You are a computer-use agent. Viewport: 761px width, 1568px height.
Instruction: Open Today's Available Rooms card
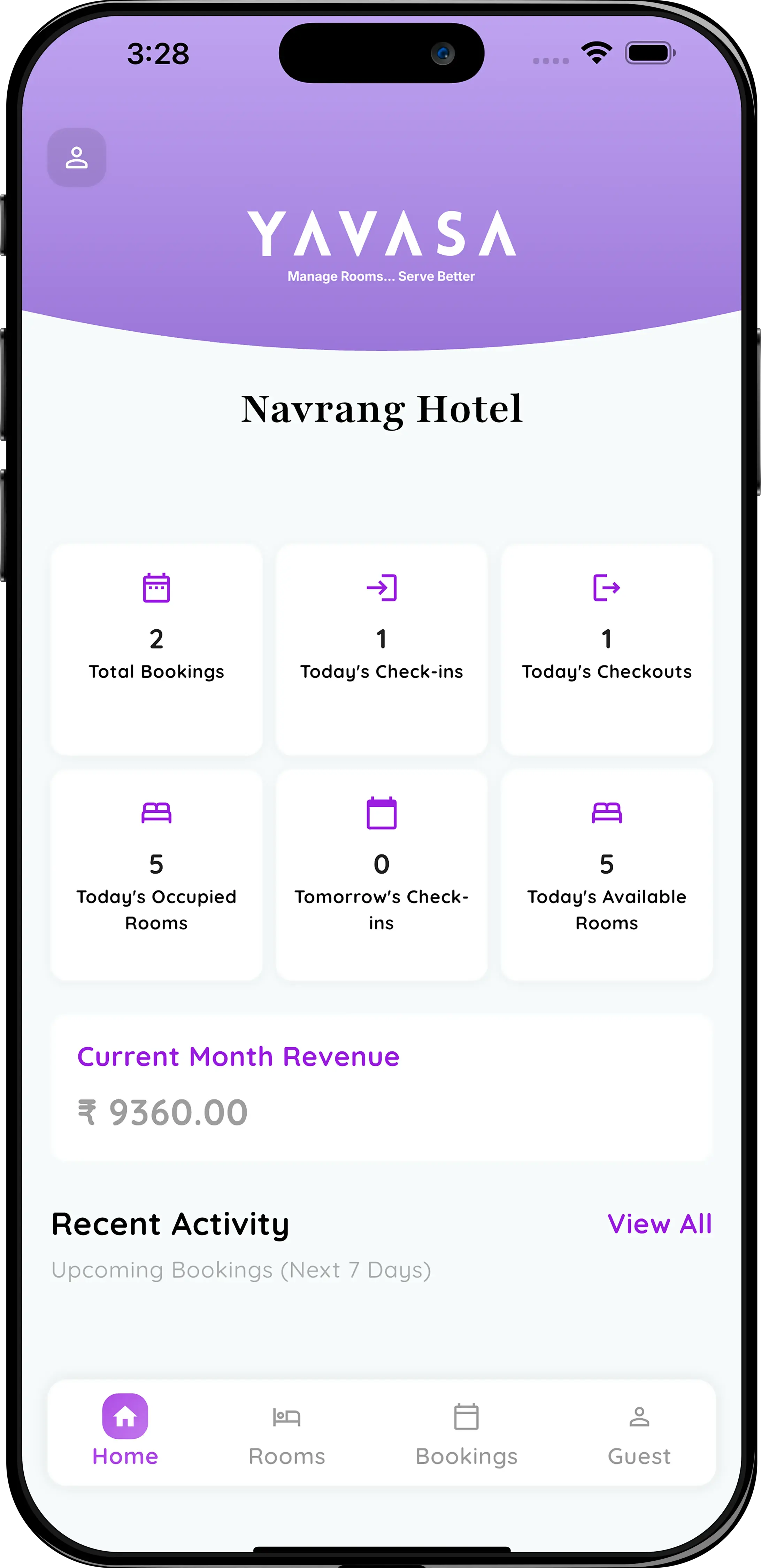[606, 875]
